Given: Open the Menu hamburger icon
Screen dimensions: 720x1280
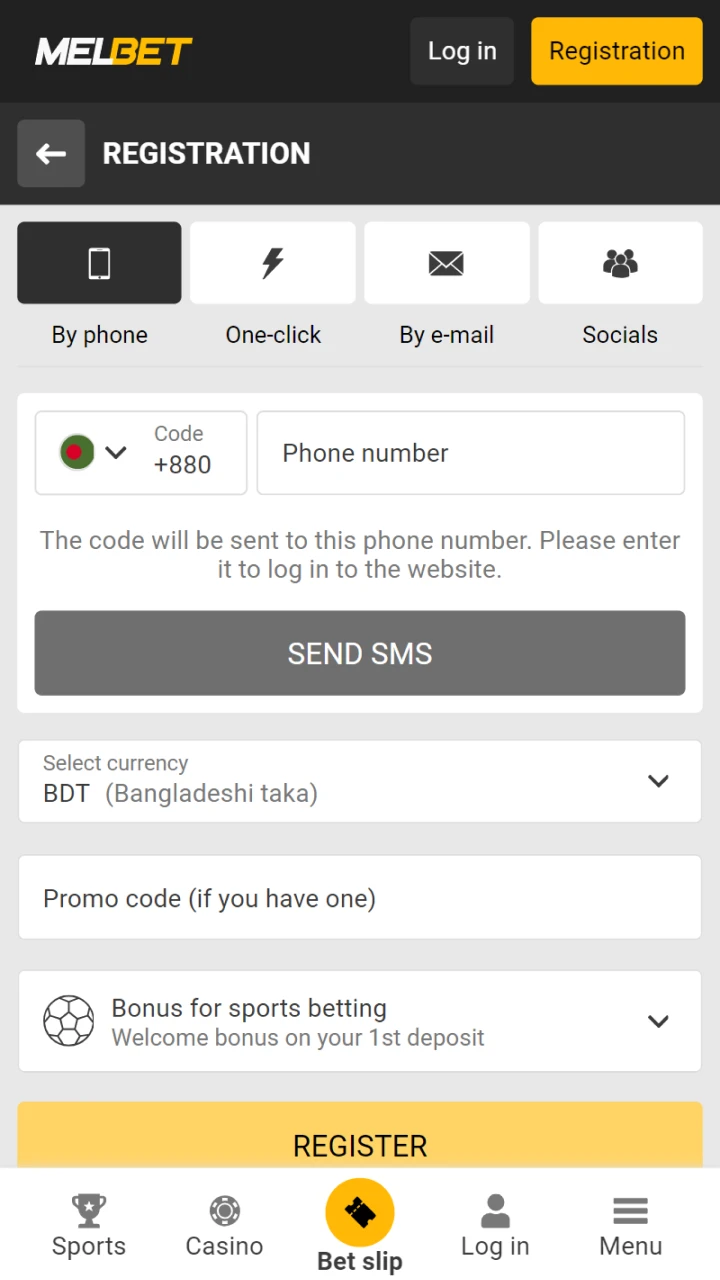Looking at the screenshot, I should coord(630,1210).
